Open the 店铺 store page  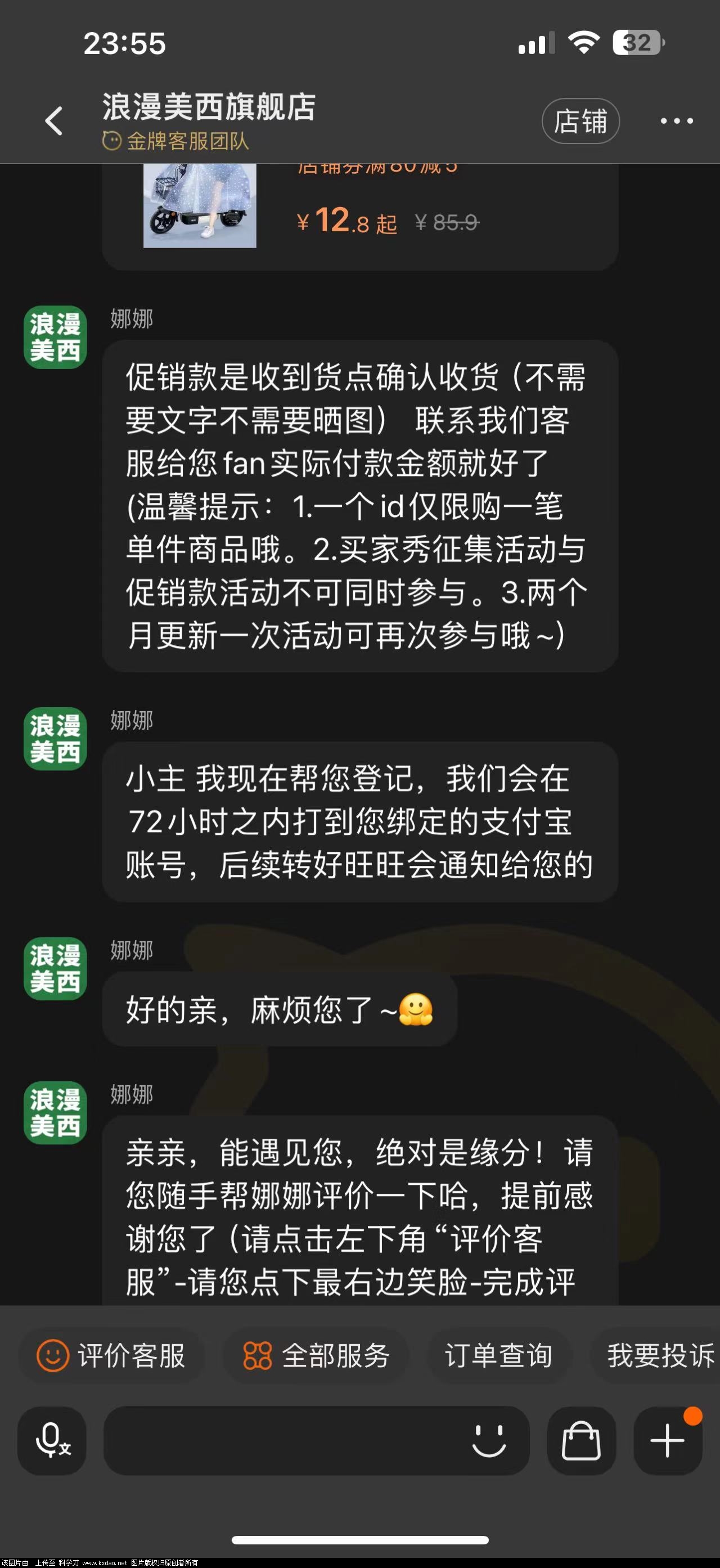tap(580, 121)
